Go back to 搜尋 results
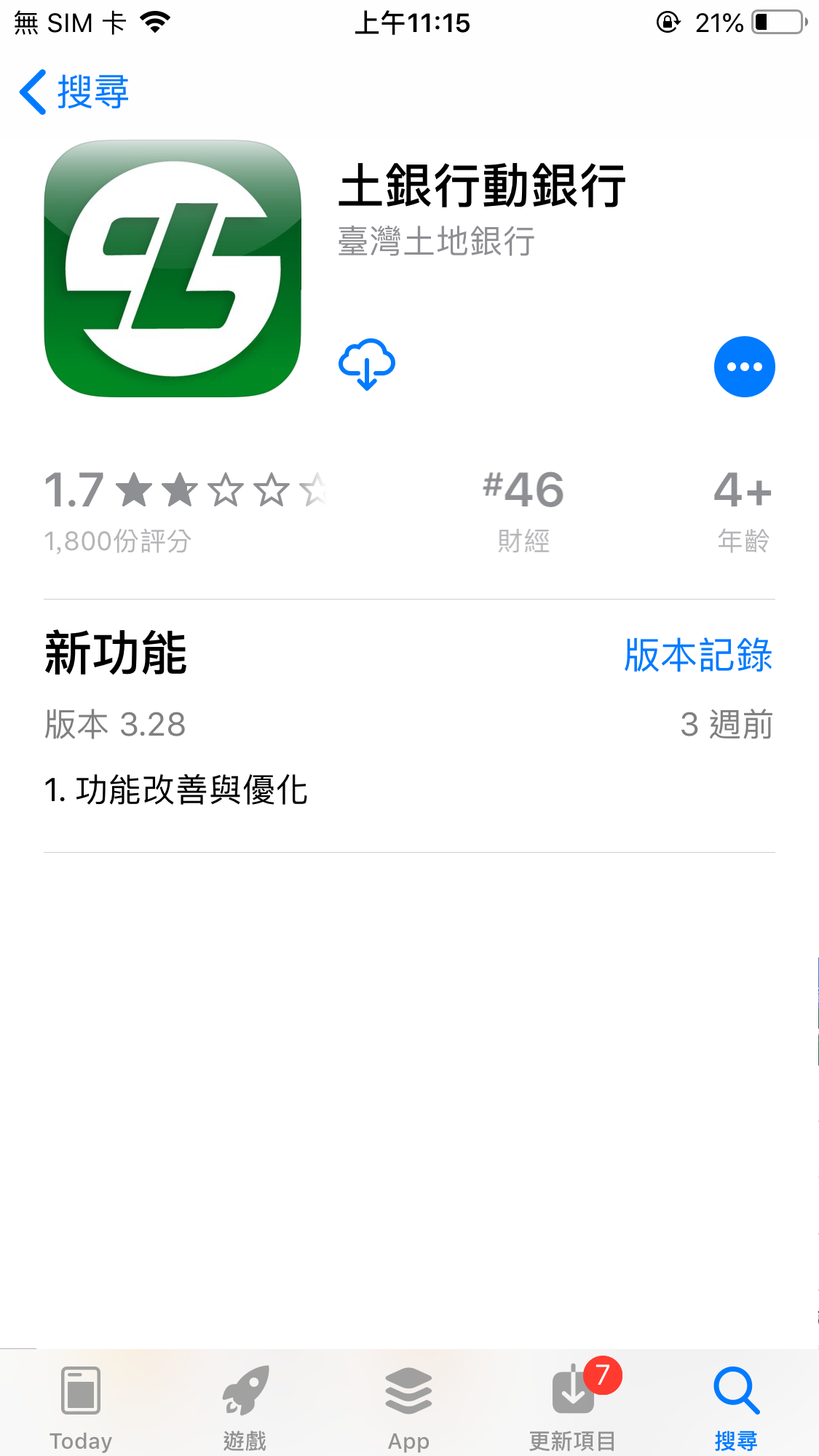Screen dimensions: 819x1456 coord(74,92)
